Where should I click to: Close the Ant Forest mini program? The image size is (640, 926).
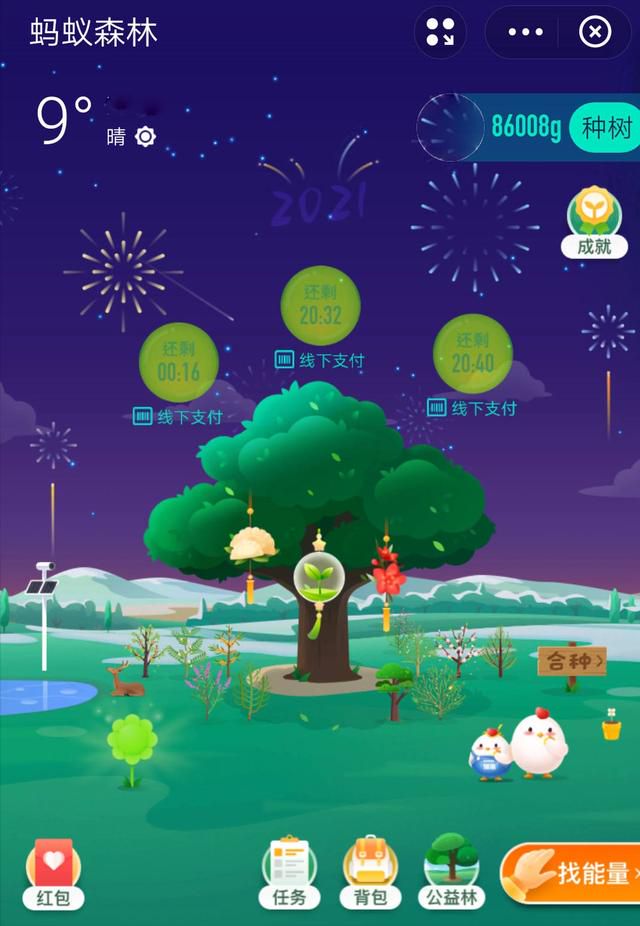(595, 32)
